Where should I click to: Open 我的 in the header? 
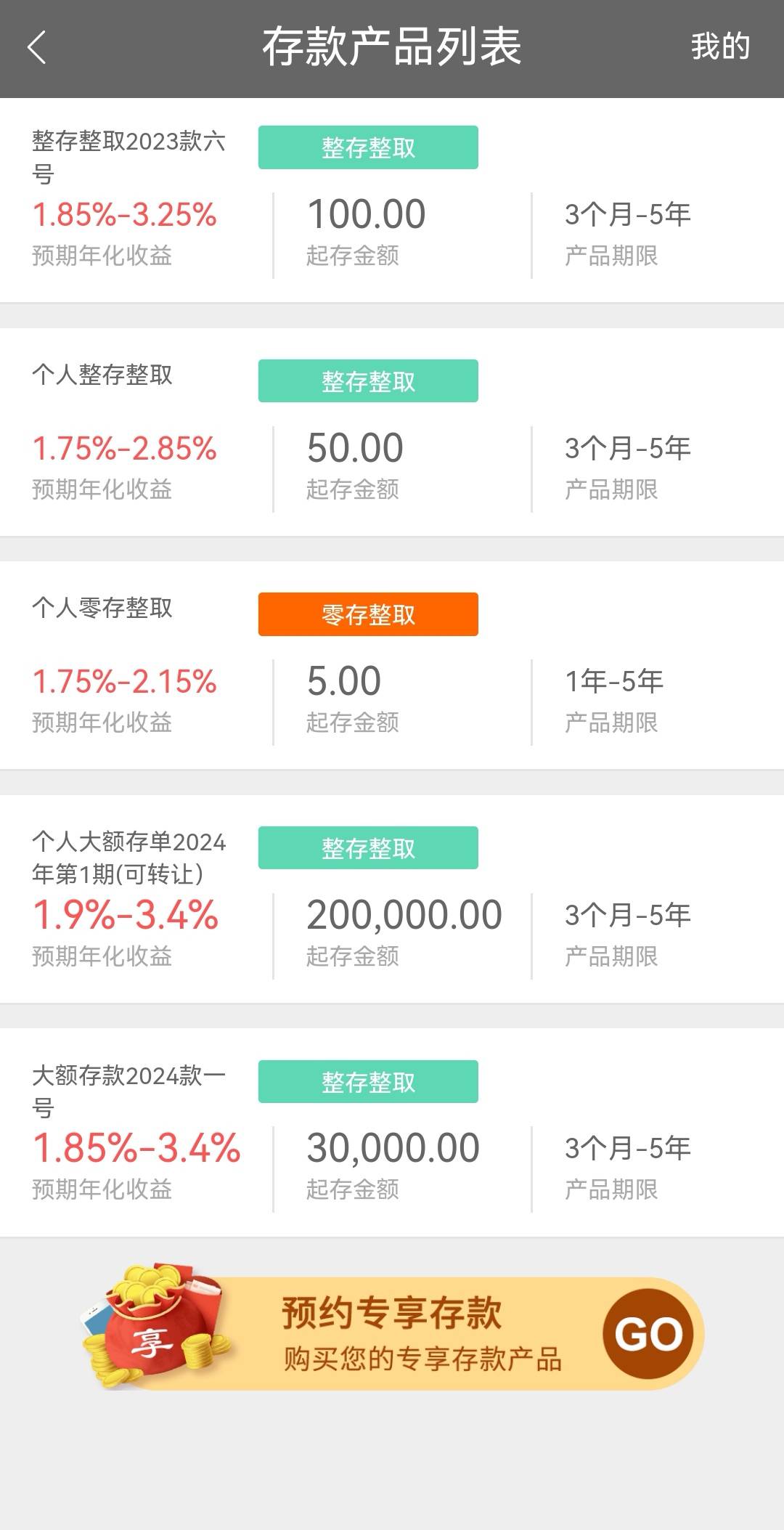coord(719,47)
